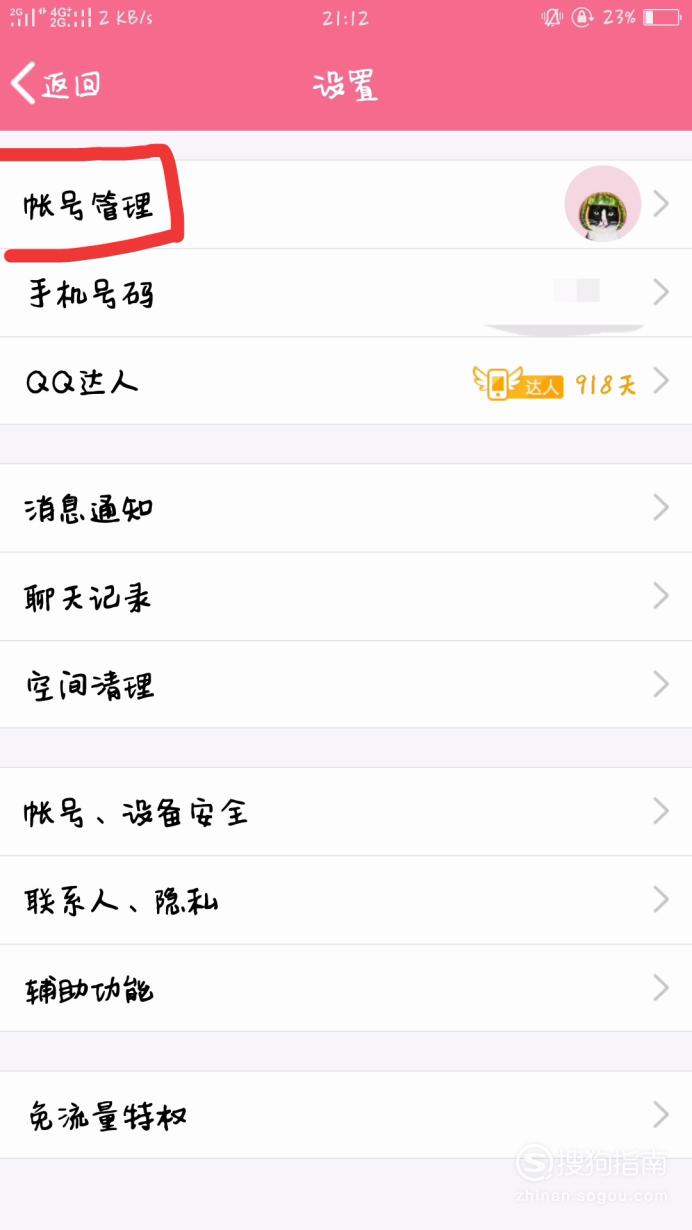The width and height of the screenshot is (692, 1230).
Task: Open the 手机号码 row
Action: coord(346,293)
